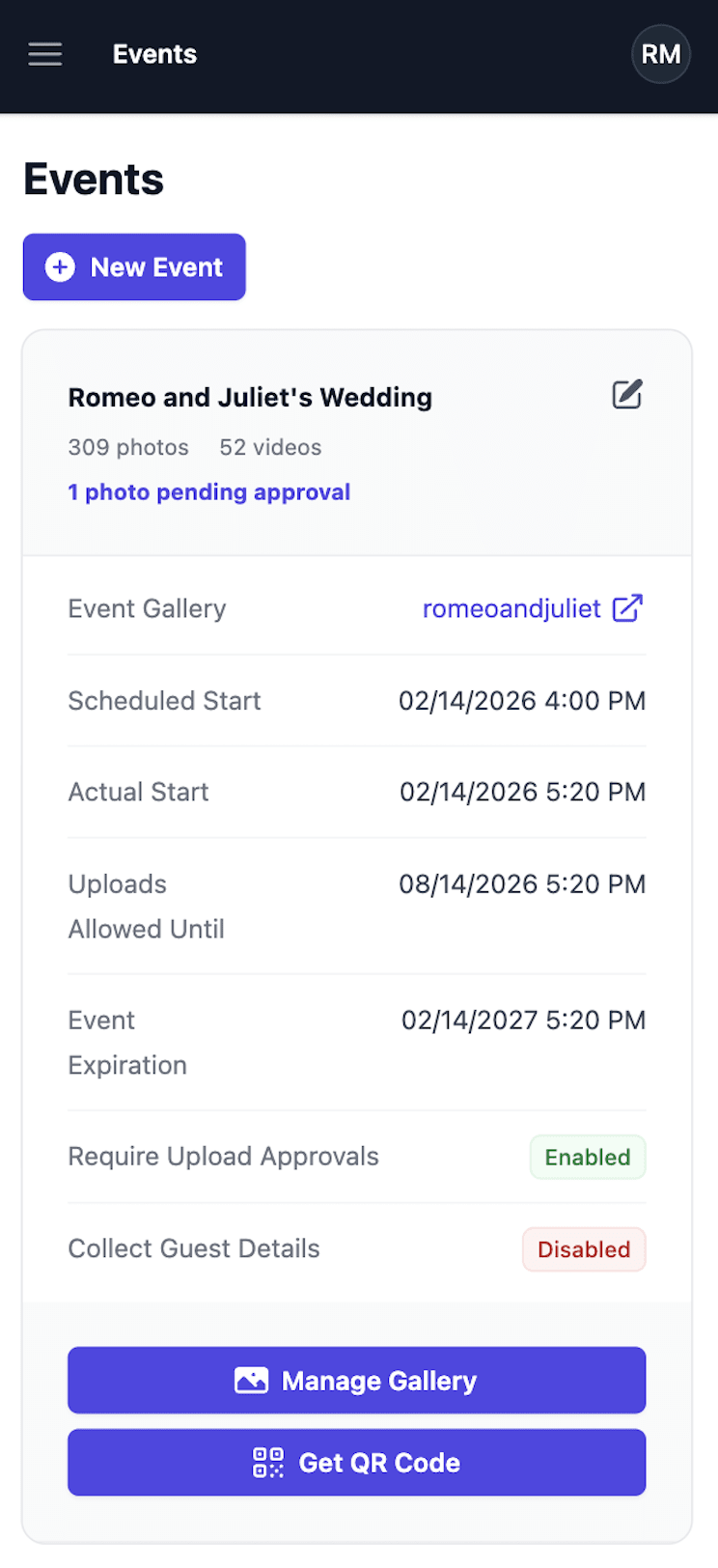This screenshot has width=718, height=1568.
Task: Click the Scheduled Start date value
Action: tap(522, 700)
